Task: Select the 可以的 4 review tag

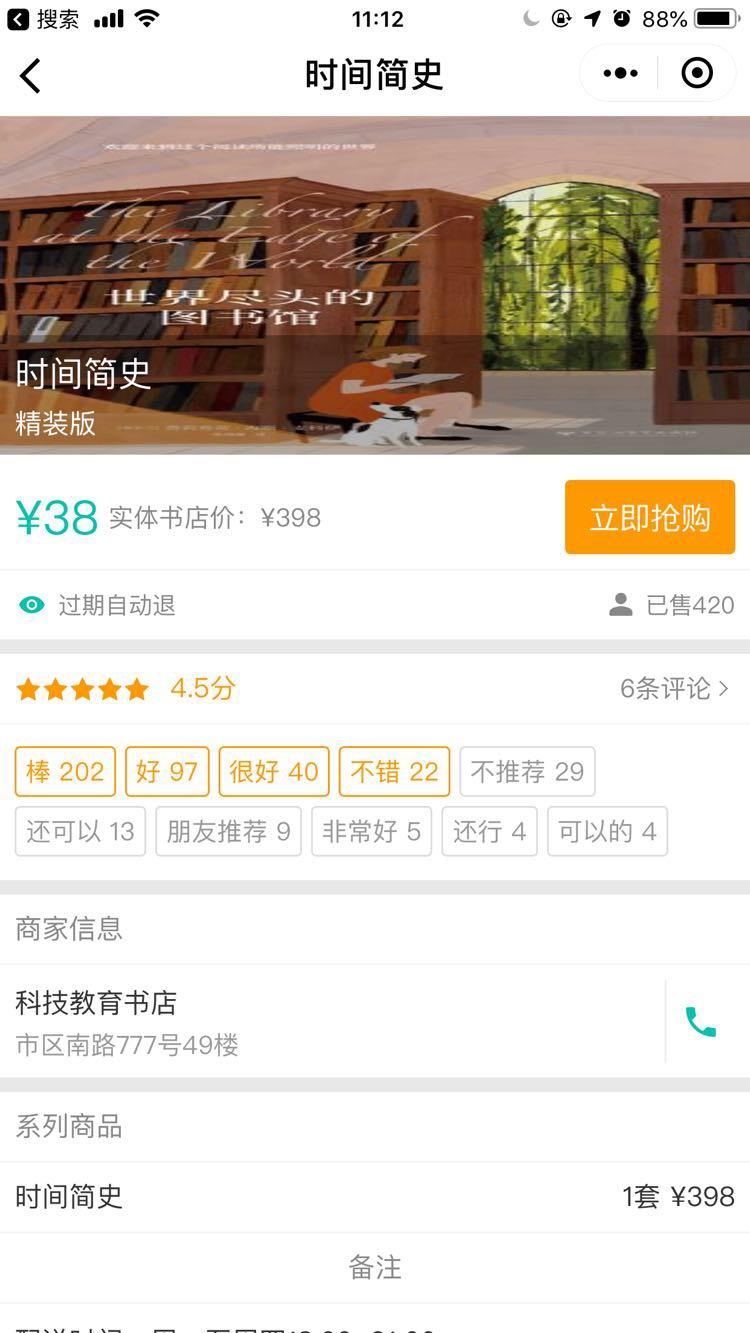Action: pos(607,832)
